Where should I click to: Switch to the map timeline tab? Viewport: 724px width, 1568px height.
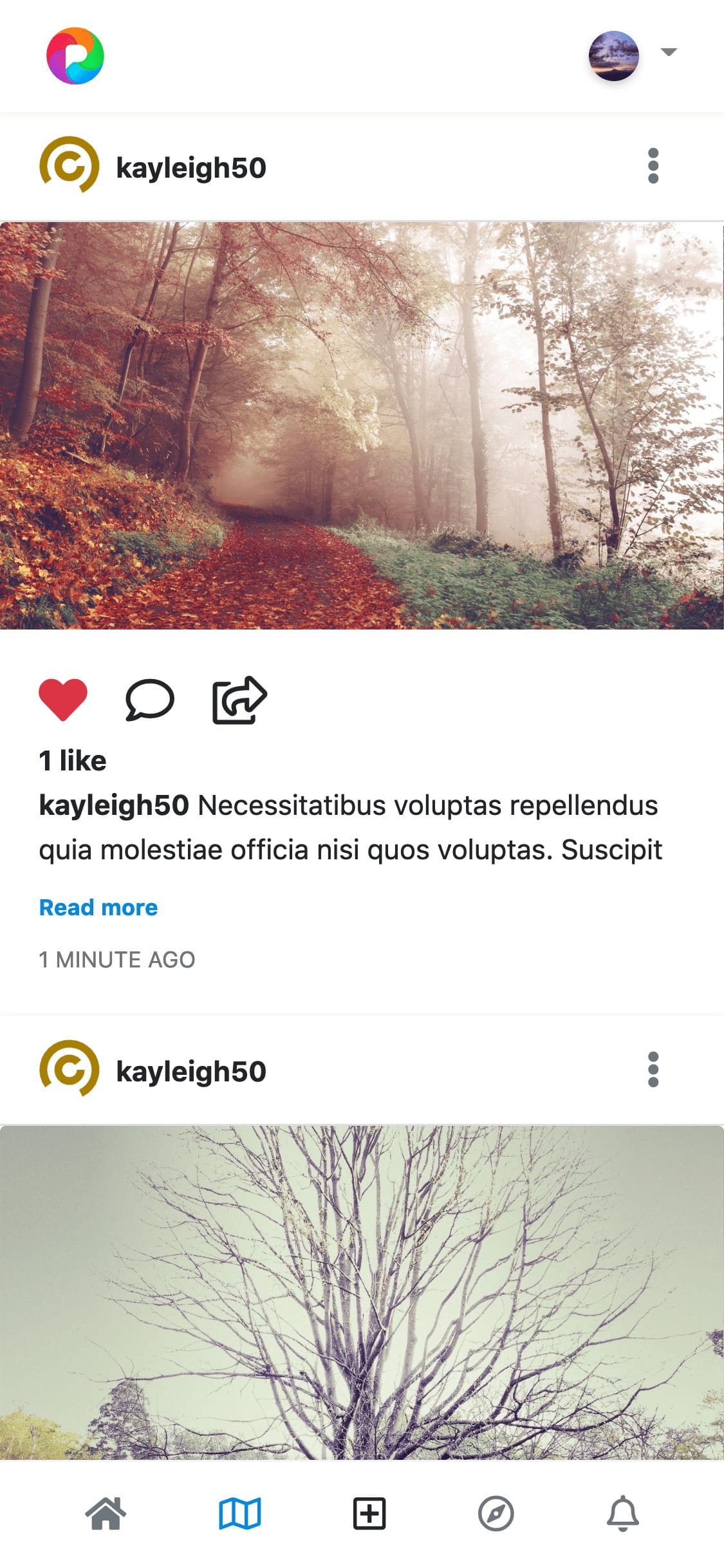[x=239, y=1513]
